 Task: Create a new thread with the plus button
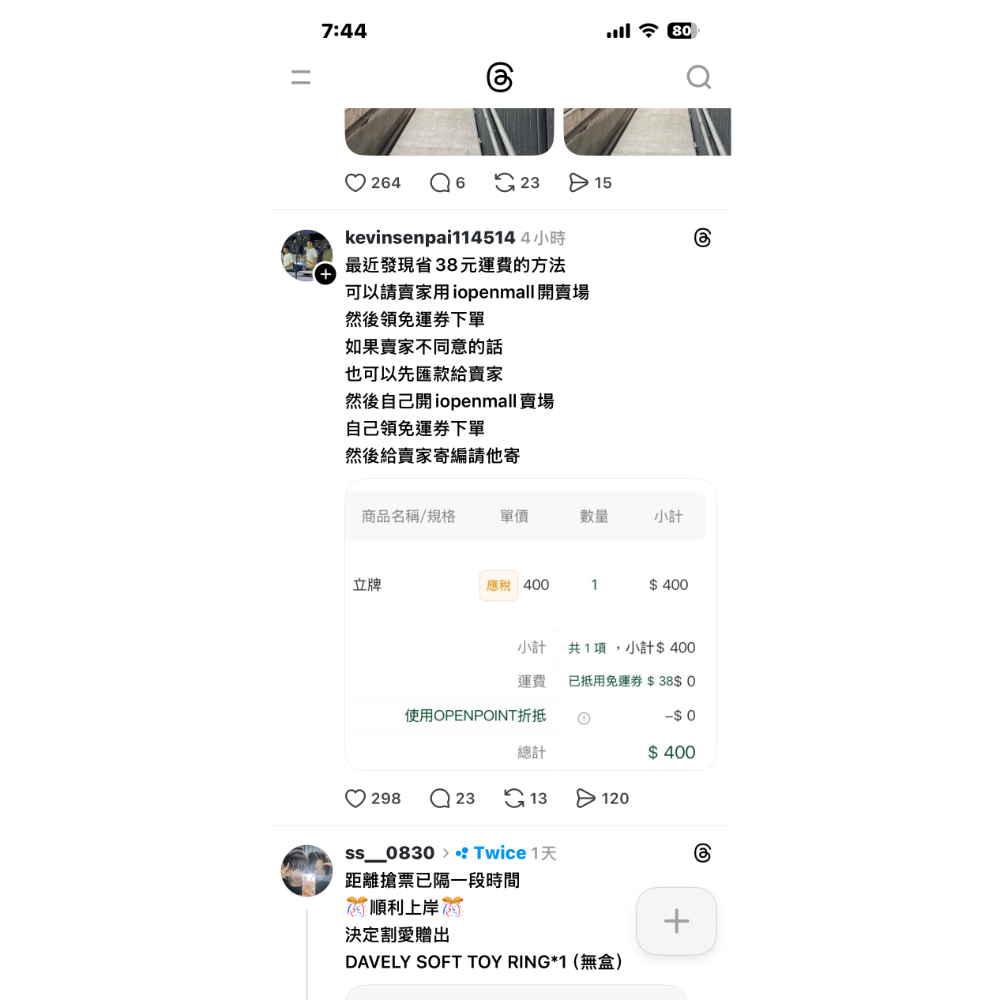coord(676,921)
